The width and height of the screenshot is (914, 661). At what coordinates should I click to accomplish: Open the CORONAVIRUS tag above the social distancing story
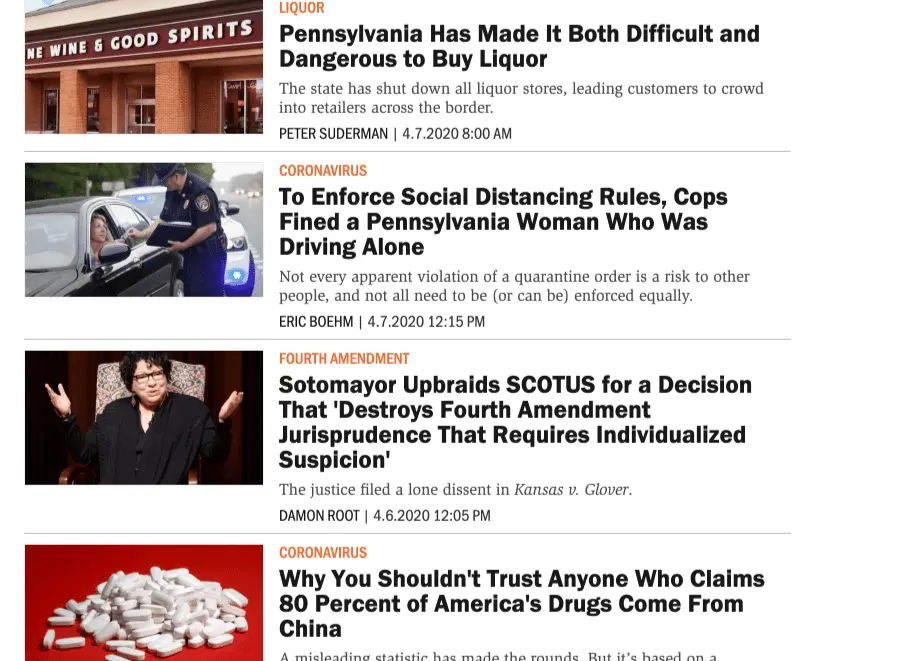[323, 171]
